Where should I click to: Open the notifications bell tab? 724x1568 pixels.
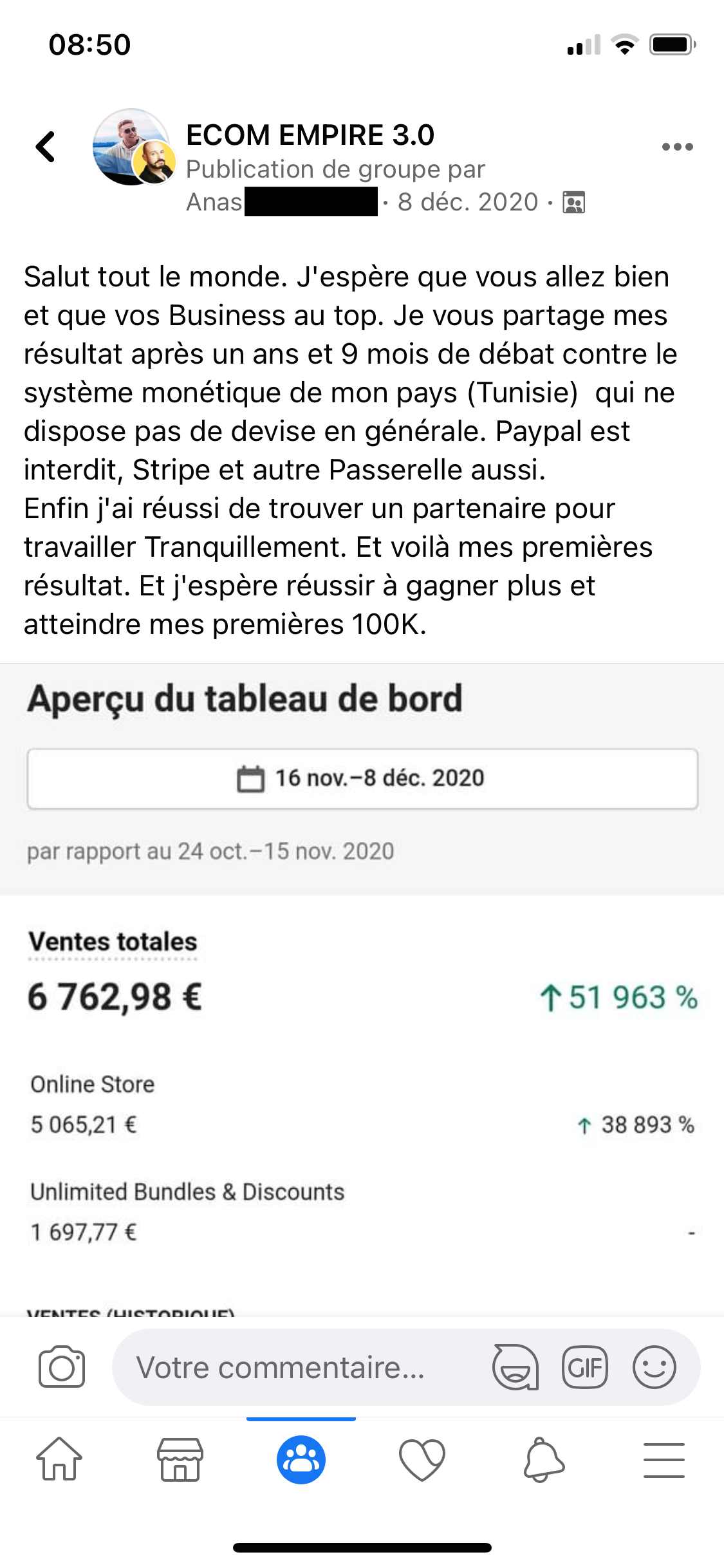544,1459
